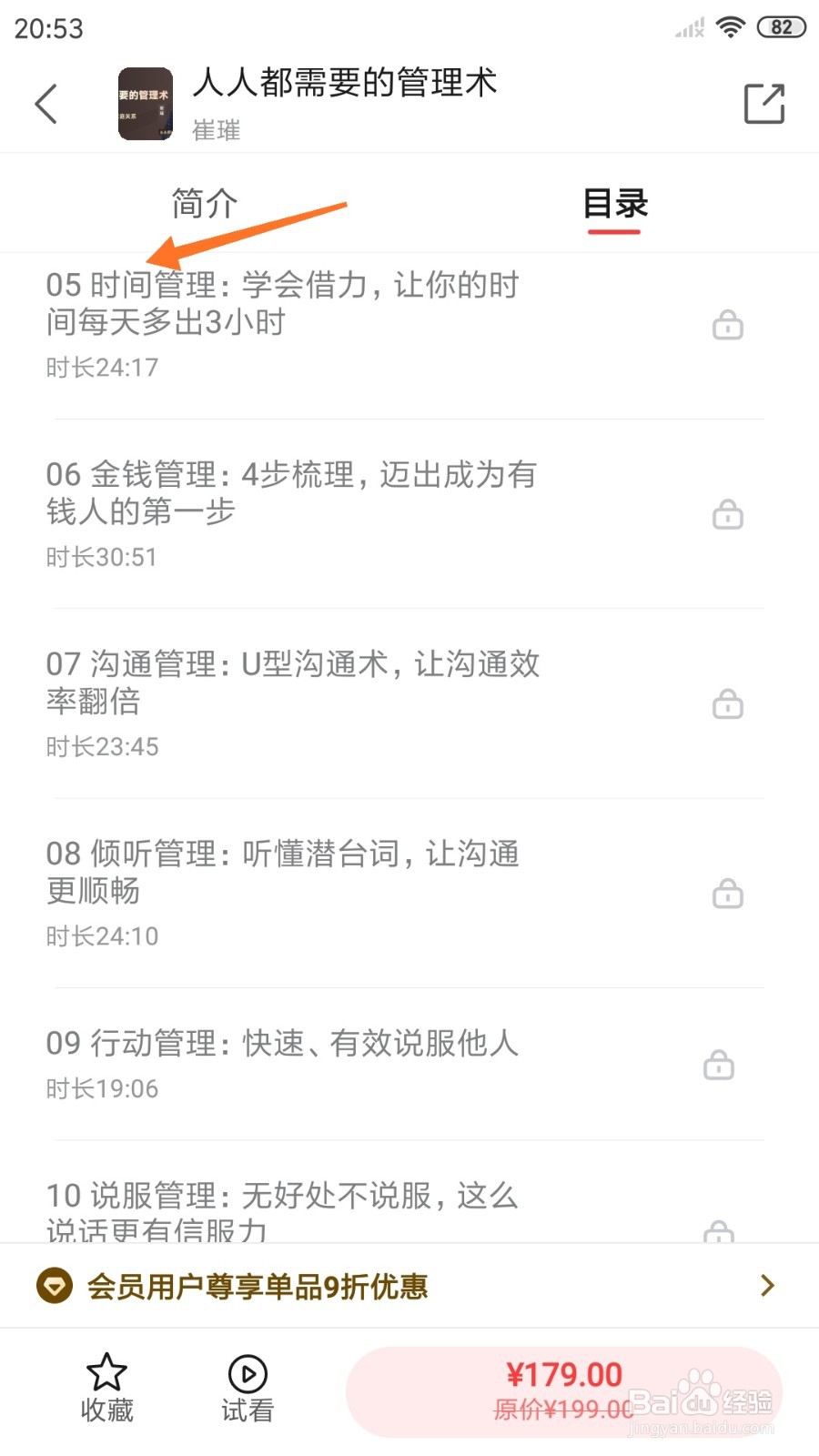Share this course via top-right icon

(x=763, y=104)
